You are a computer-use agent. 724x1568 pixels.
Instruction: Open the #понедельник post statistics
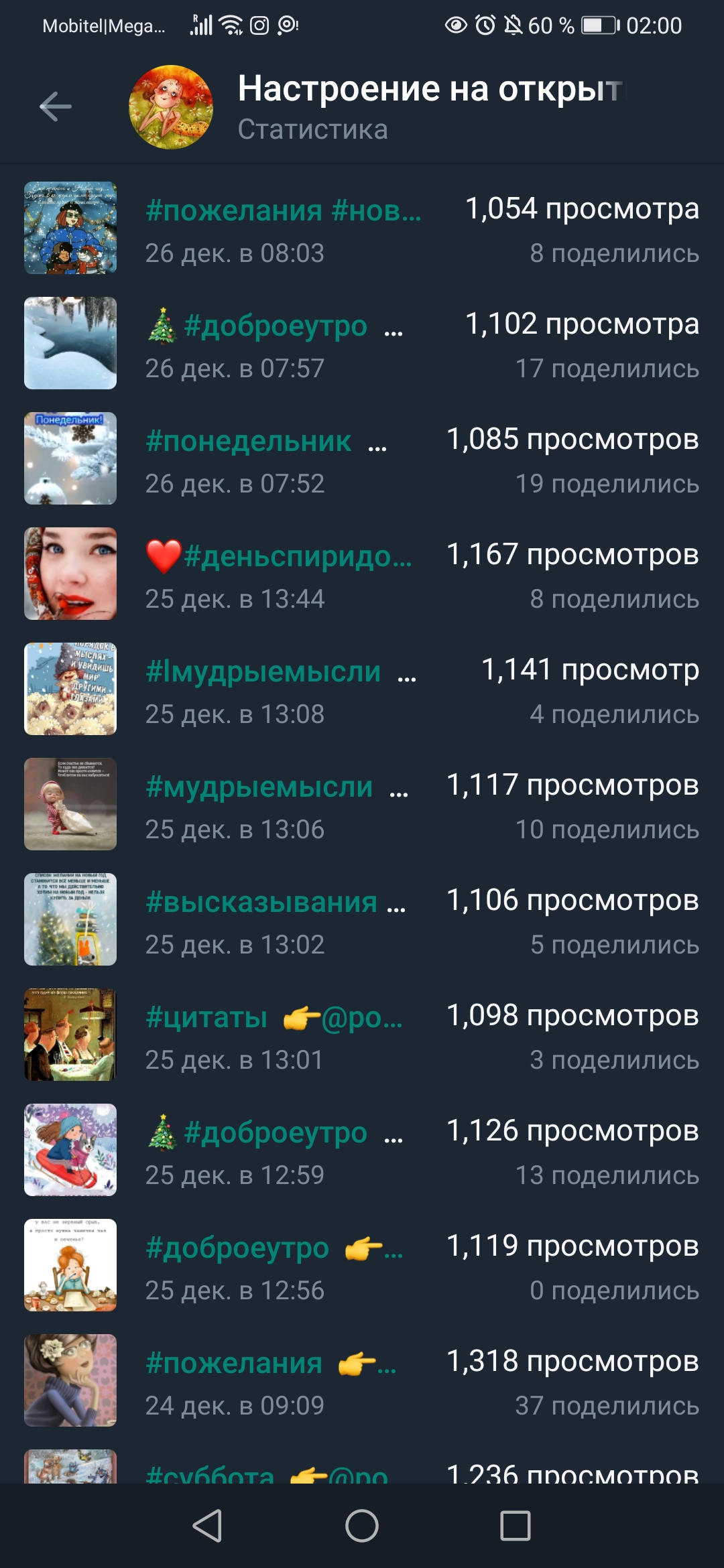(362, 460)
